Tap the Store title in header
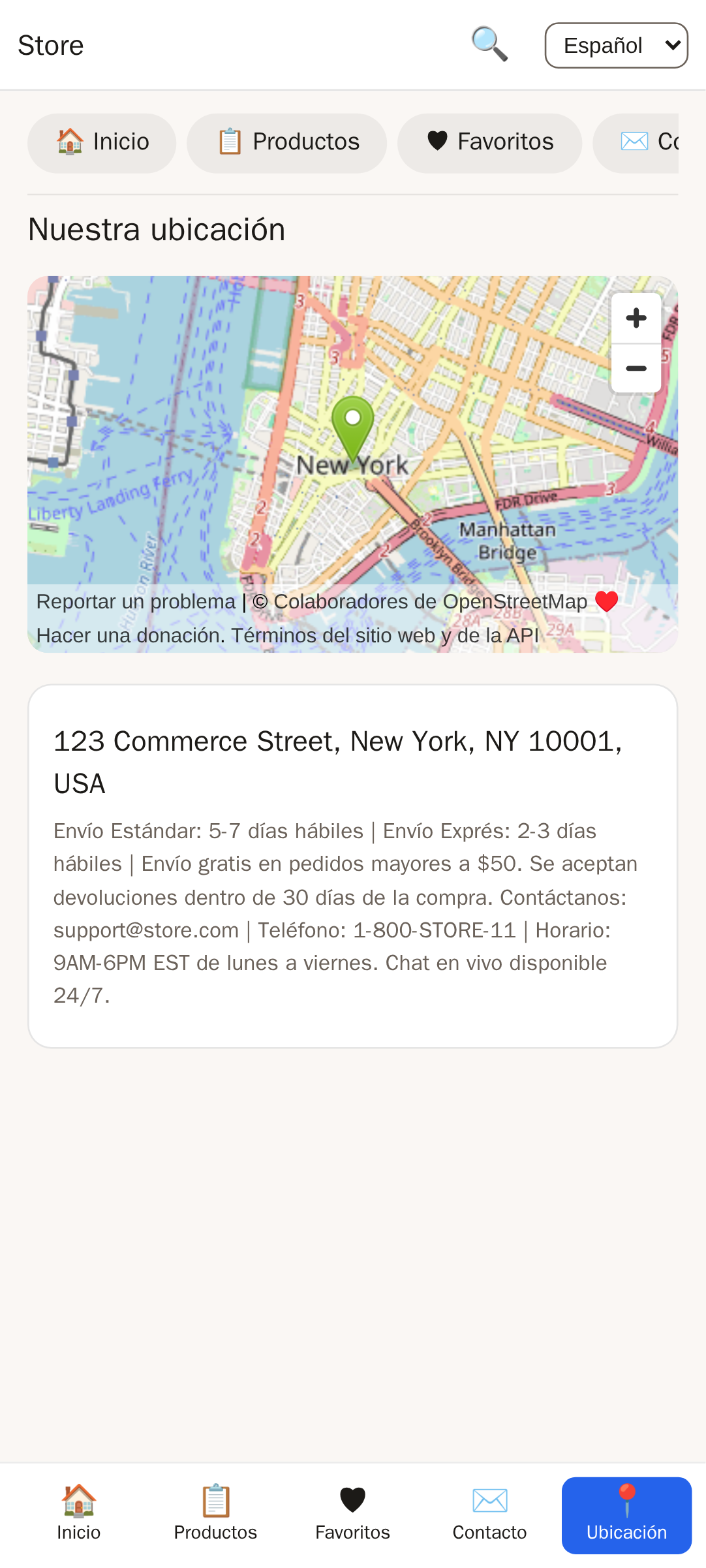Viewport: 706px width, 1568px height. (x=51, y=46)
